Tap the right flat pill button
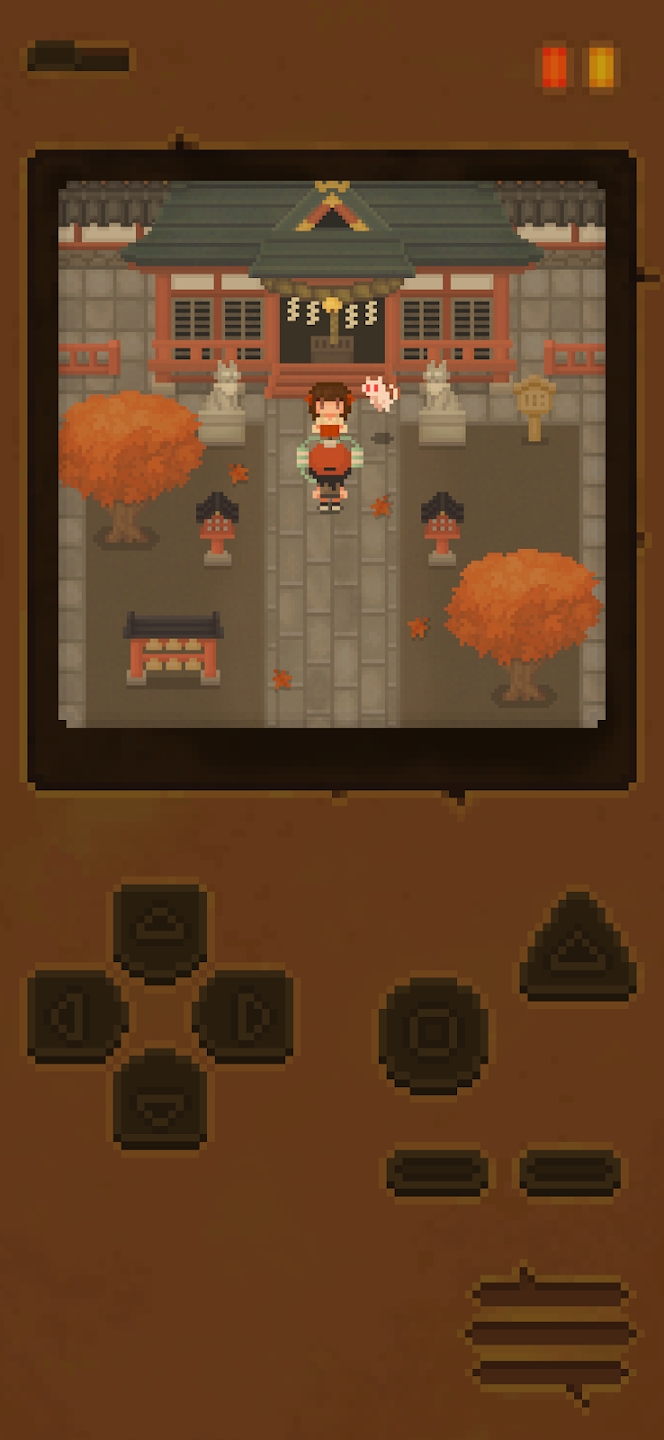The height and width of the screenshot is (1440, 664). pos(569,1172)
